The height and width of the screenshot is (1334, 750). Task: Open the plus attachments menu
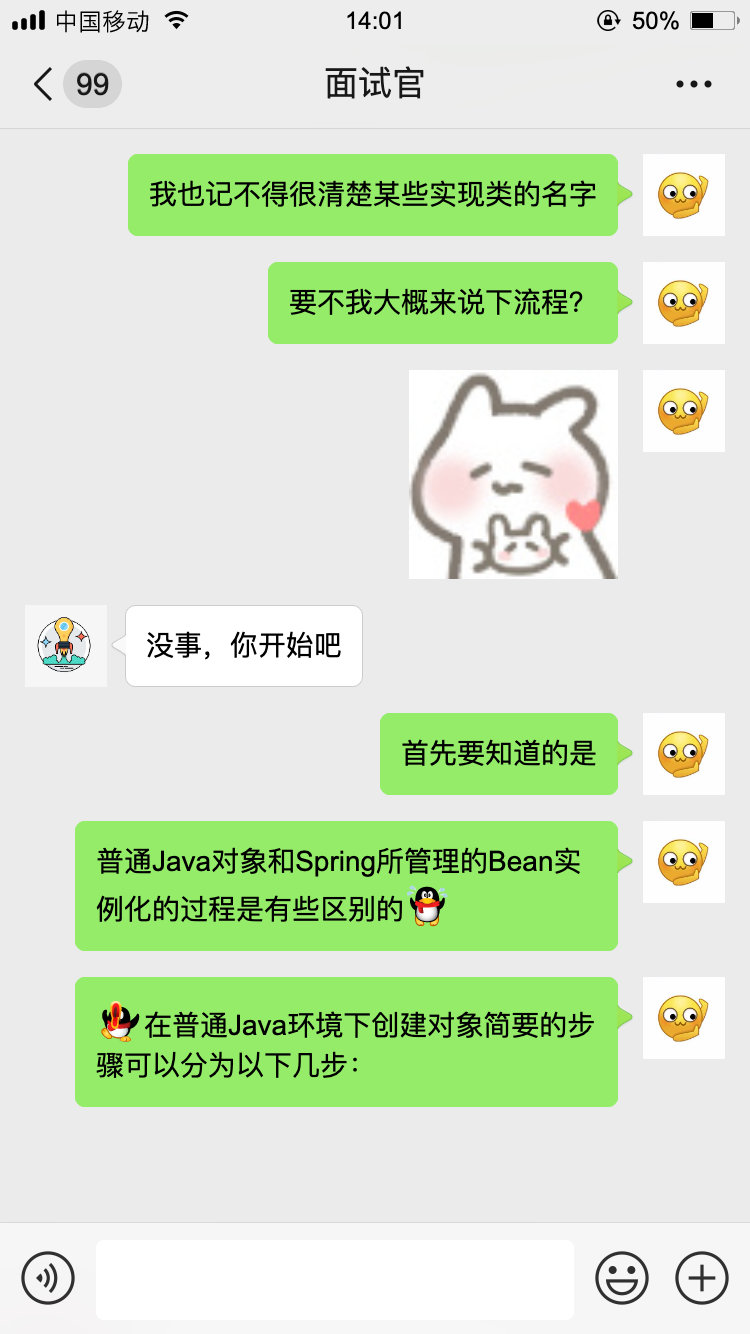coord(702,1277)
